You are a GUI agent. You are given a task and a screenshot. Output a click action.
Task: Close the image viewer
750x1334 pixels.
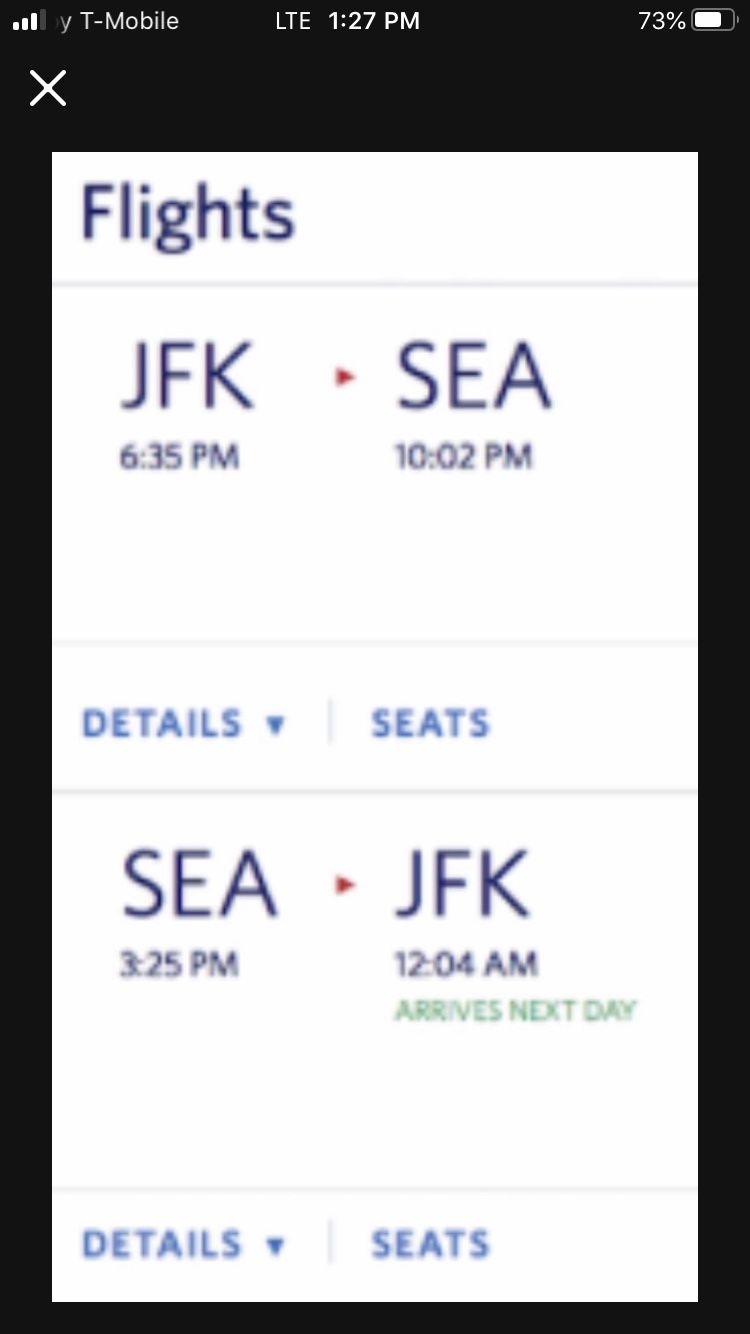(x=47, y=88)
